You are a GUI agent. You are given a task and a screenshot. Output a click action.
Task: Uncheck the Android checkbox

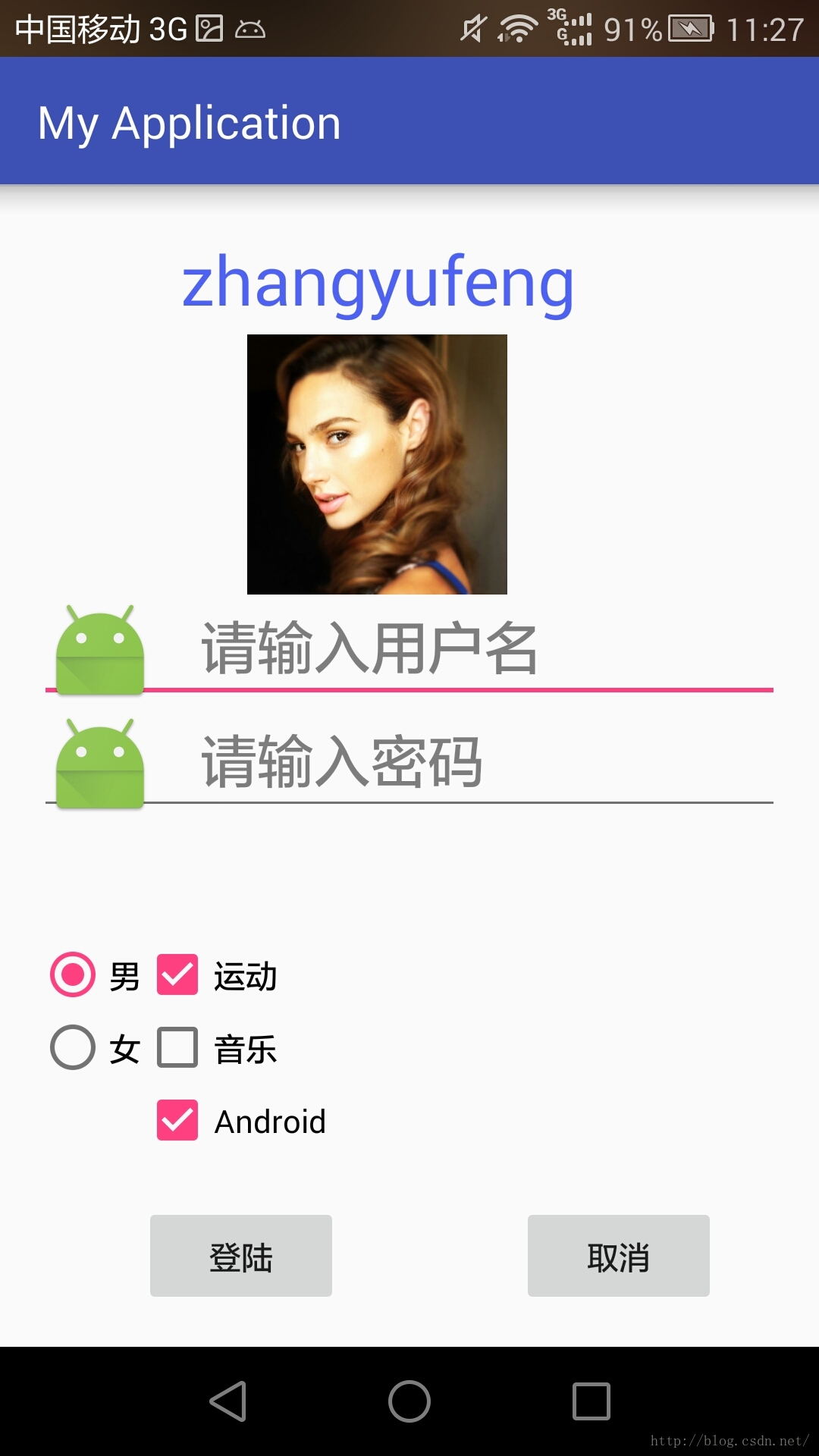[177, 1120]
